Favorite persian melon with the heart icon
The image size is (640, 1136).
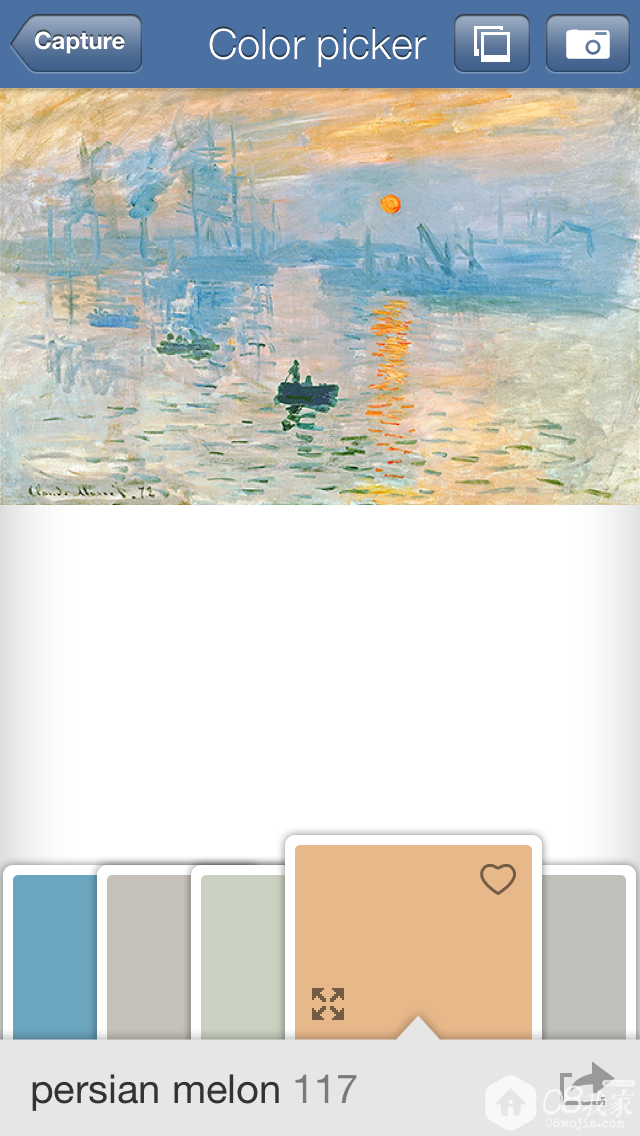tap(497, 879)
